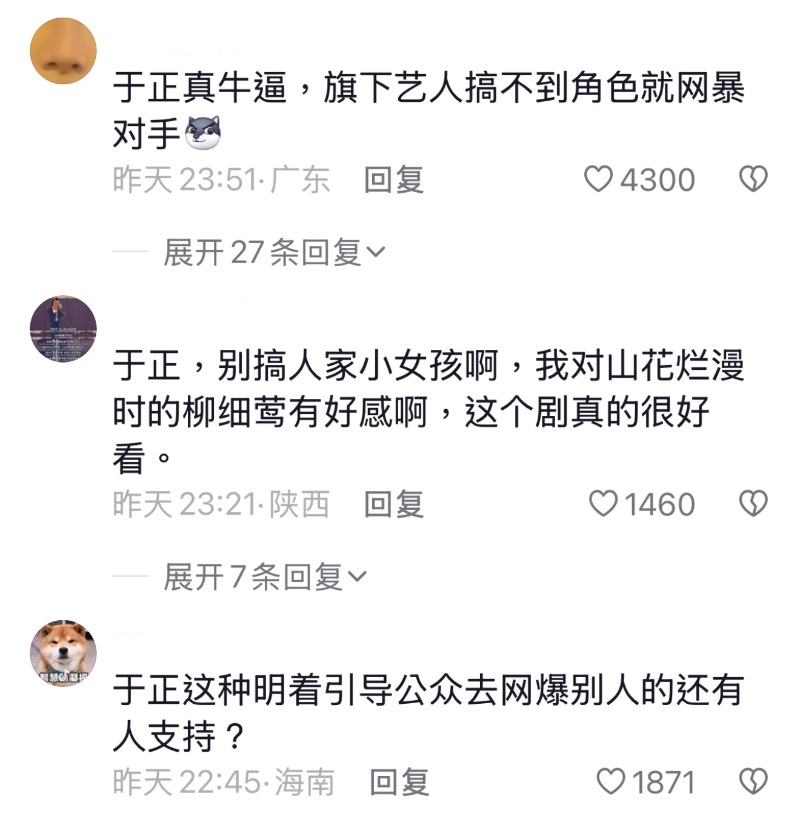Like the comment posted at 22:45 from 海南
The width and height of the screenshot is (800, 819).
click(x=609, y=781)
